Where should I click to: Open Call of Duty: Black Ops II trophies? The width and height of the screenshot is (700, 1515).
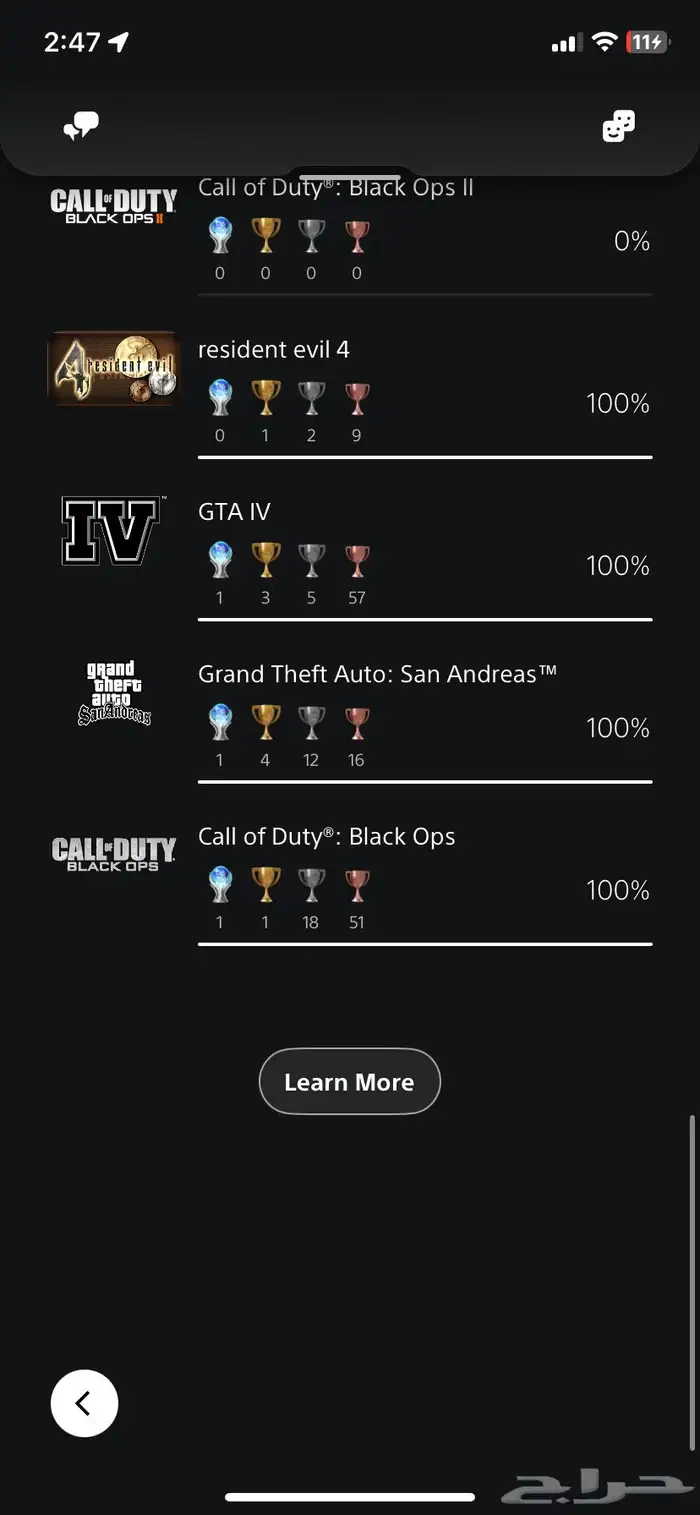click(x=350, y=230)
